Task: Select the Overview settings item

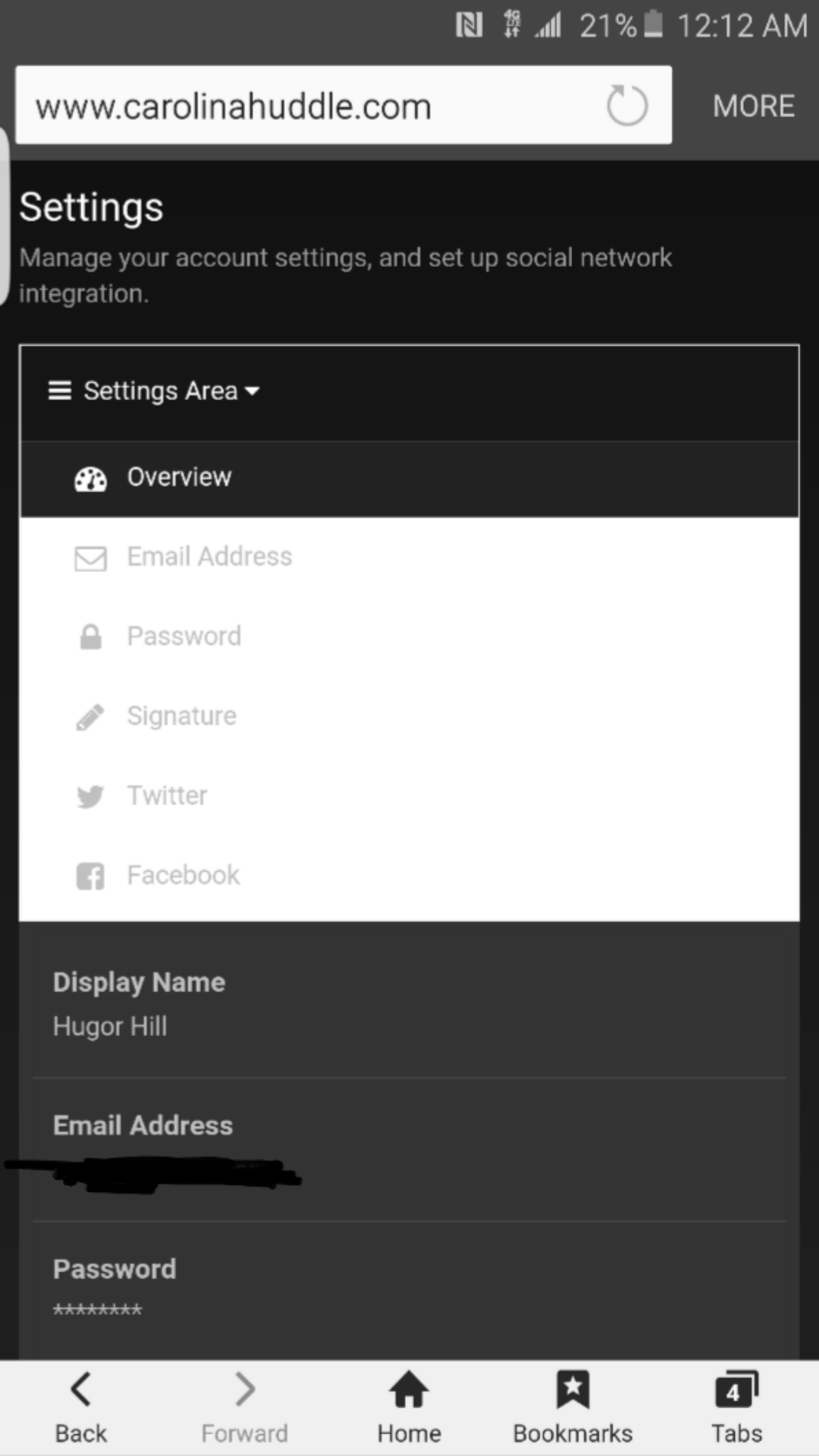Action: [x=409, y=478]
